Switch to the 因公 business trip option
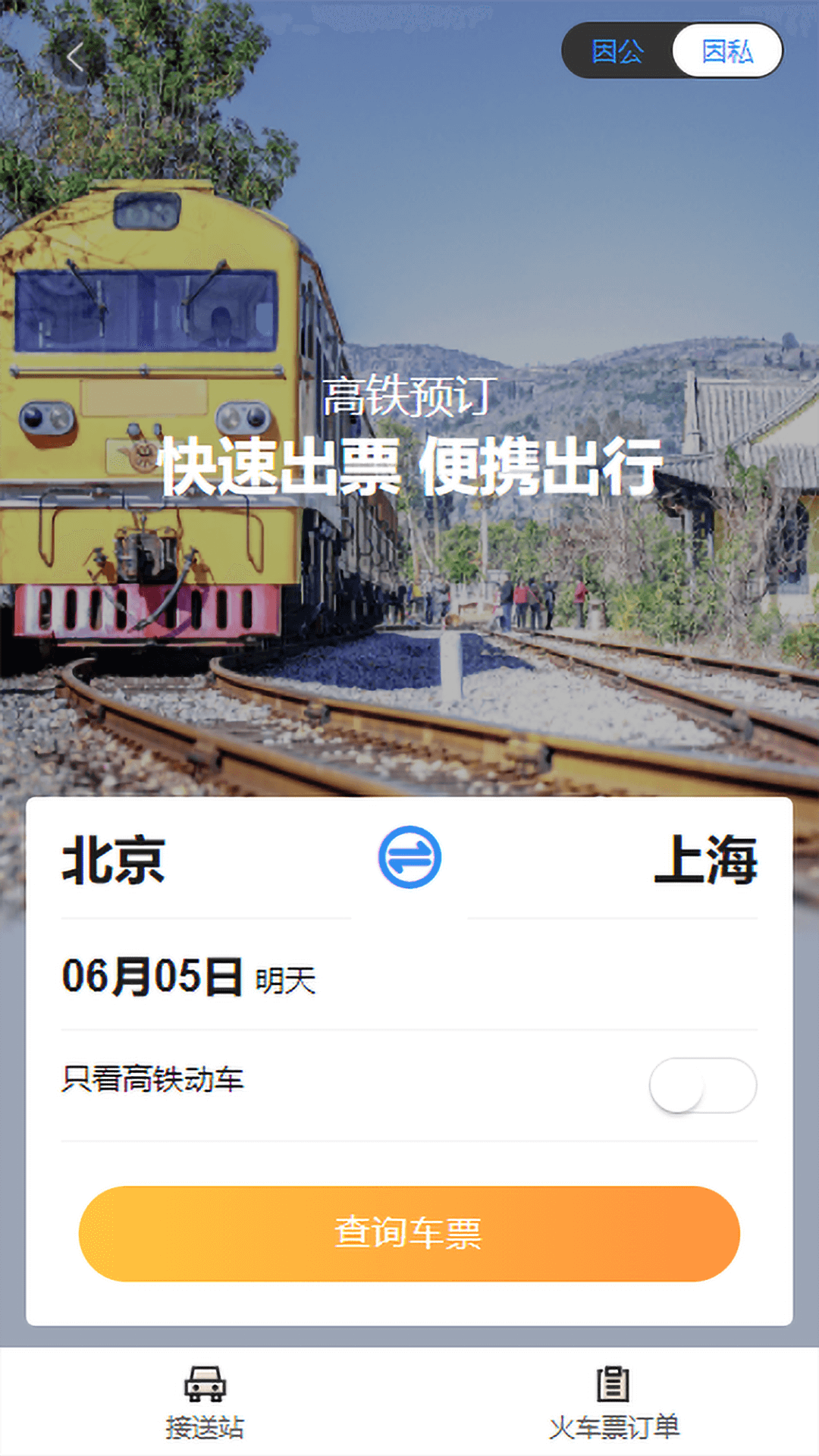Image resolution: width=819 pixels, height=1456 pixels. point(617,52)
